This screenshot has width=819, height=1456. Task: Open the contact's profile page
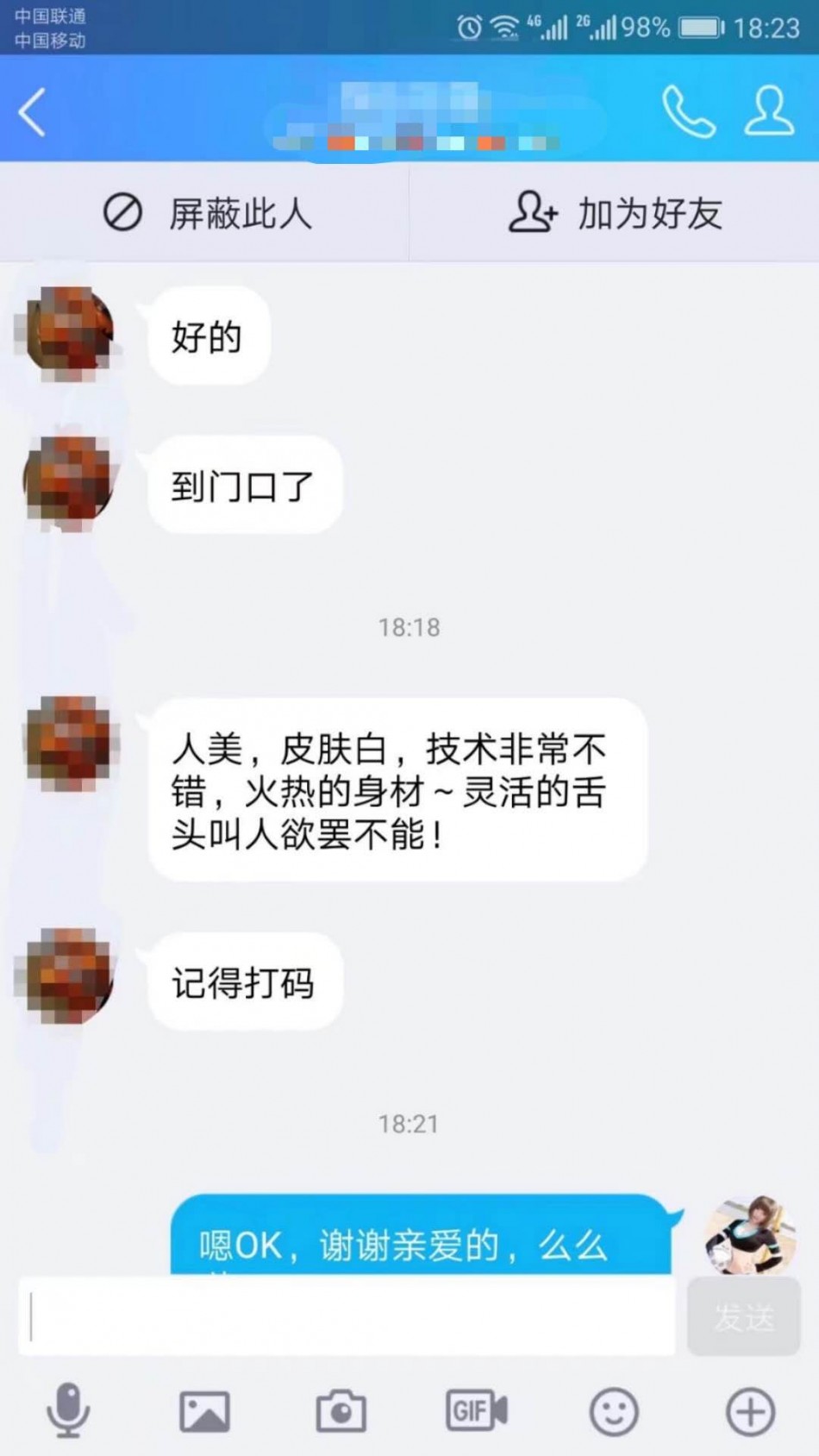point(768,110)
